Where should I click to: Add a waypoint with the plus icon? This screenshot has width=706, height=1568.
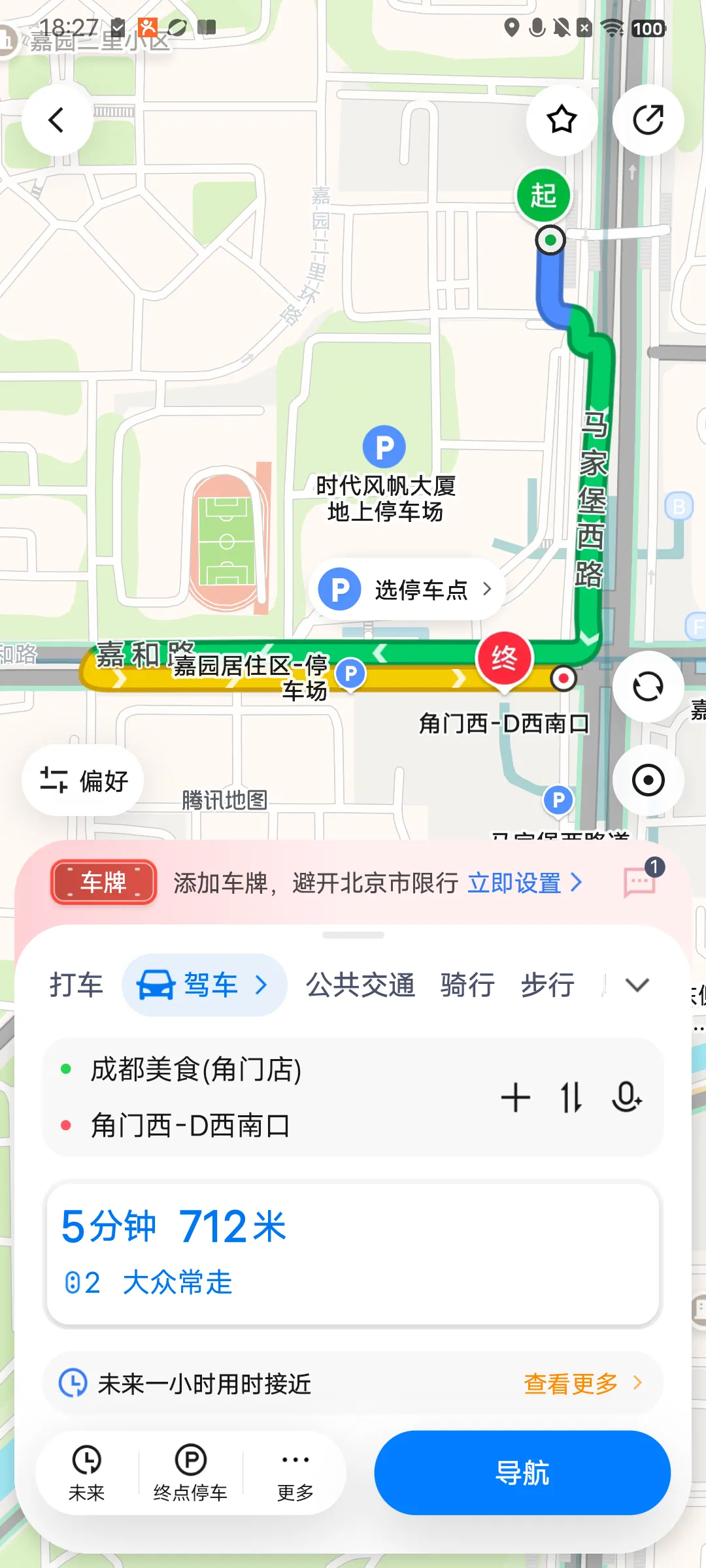point(516,1098)
